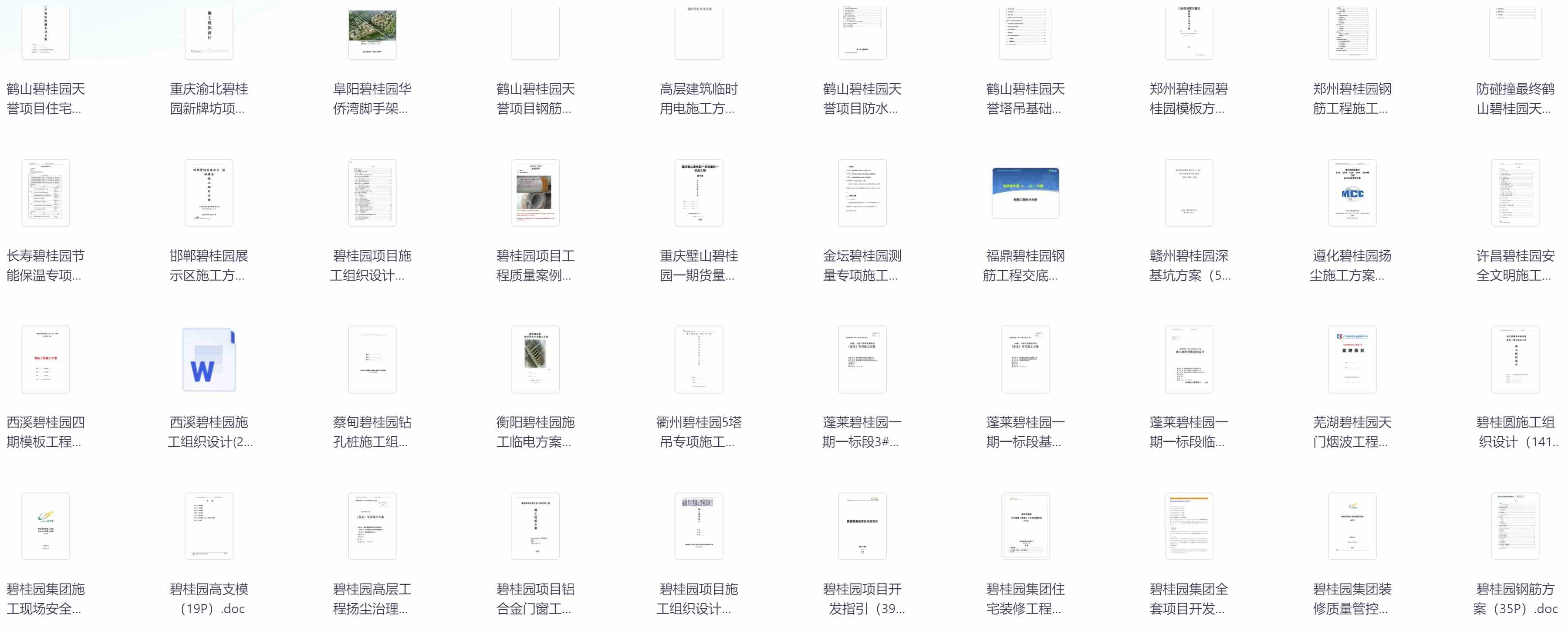
Task: Open 芜湖碧桂园天门烟波工程 document
Action: coord(1352,360)
